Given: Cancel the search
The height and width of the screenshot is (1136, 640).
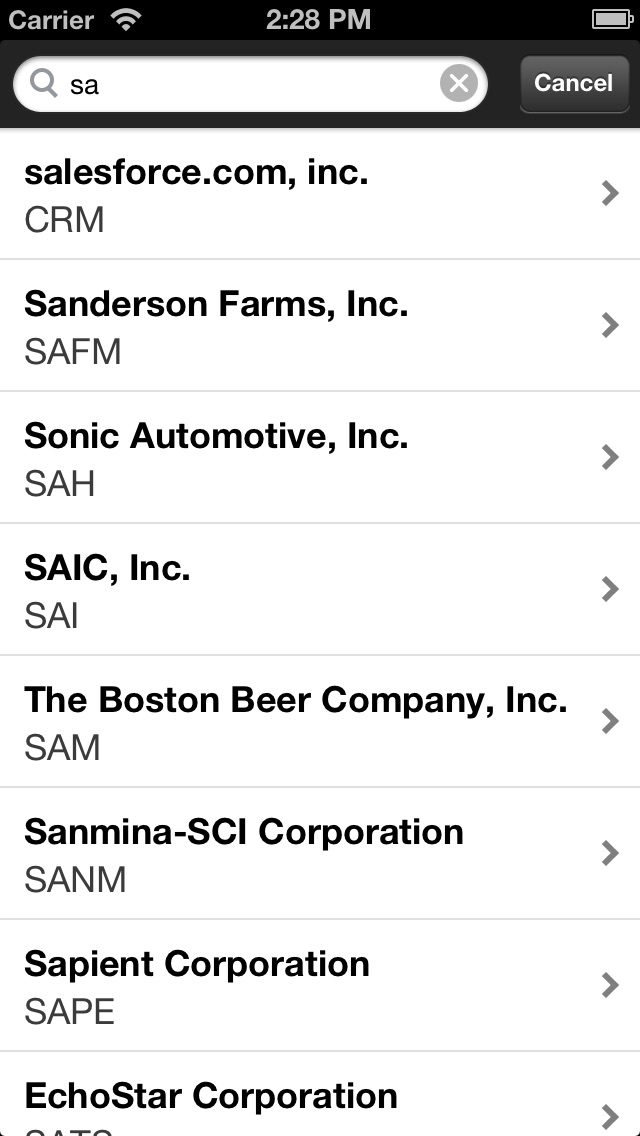Looking at the screenshot, I should 573,83.
